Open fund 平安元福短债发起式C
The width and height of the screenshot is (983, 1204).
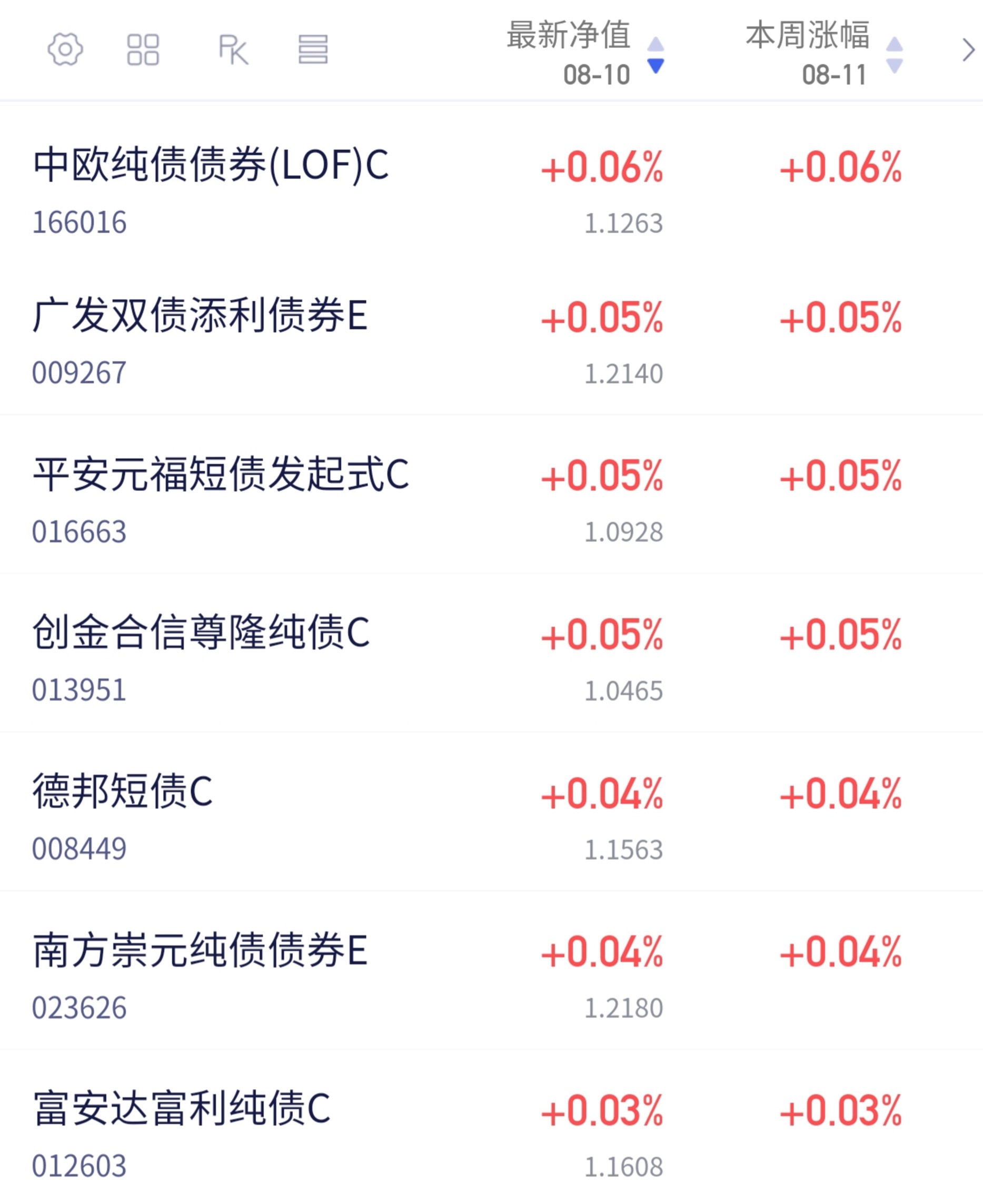pyautogui.click(x=492, y=495)
